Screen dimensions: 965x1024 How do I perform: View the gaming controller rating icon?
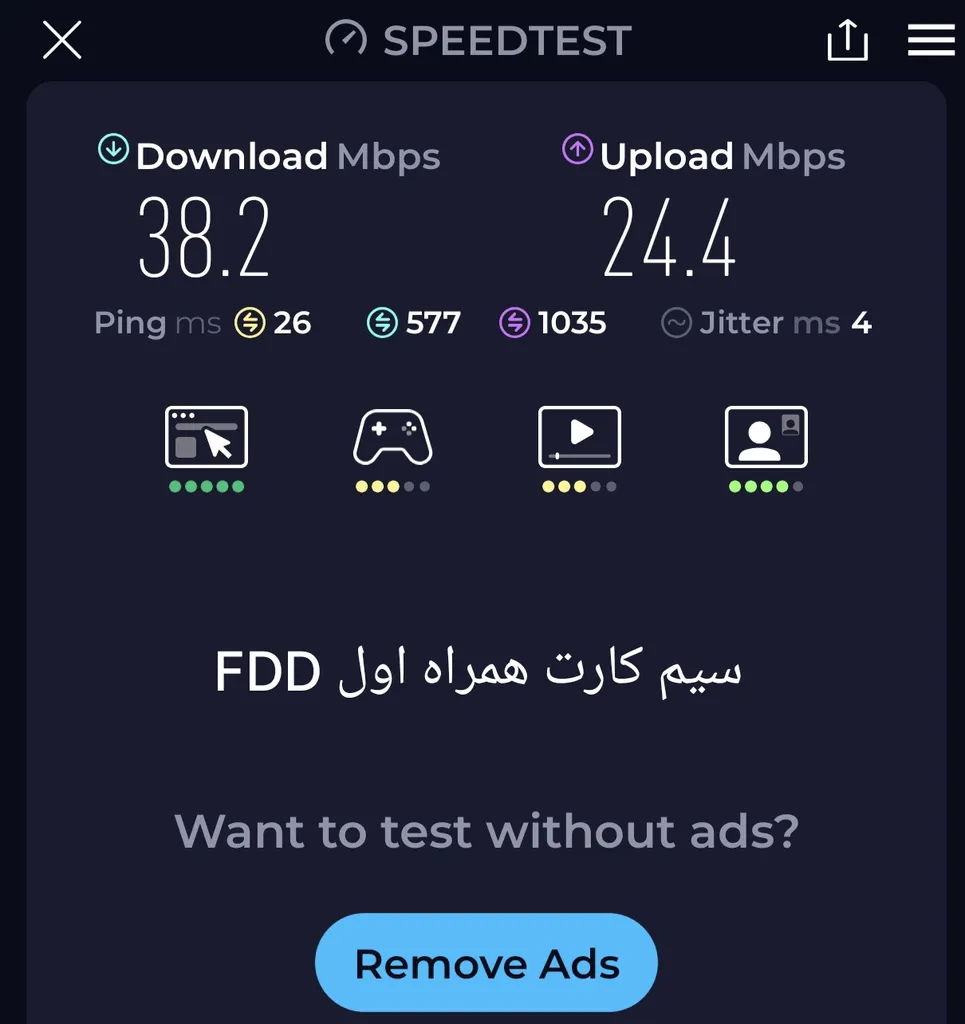(393, 438)
